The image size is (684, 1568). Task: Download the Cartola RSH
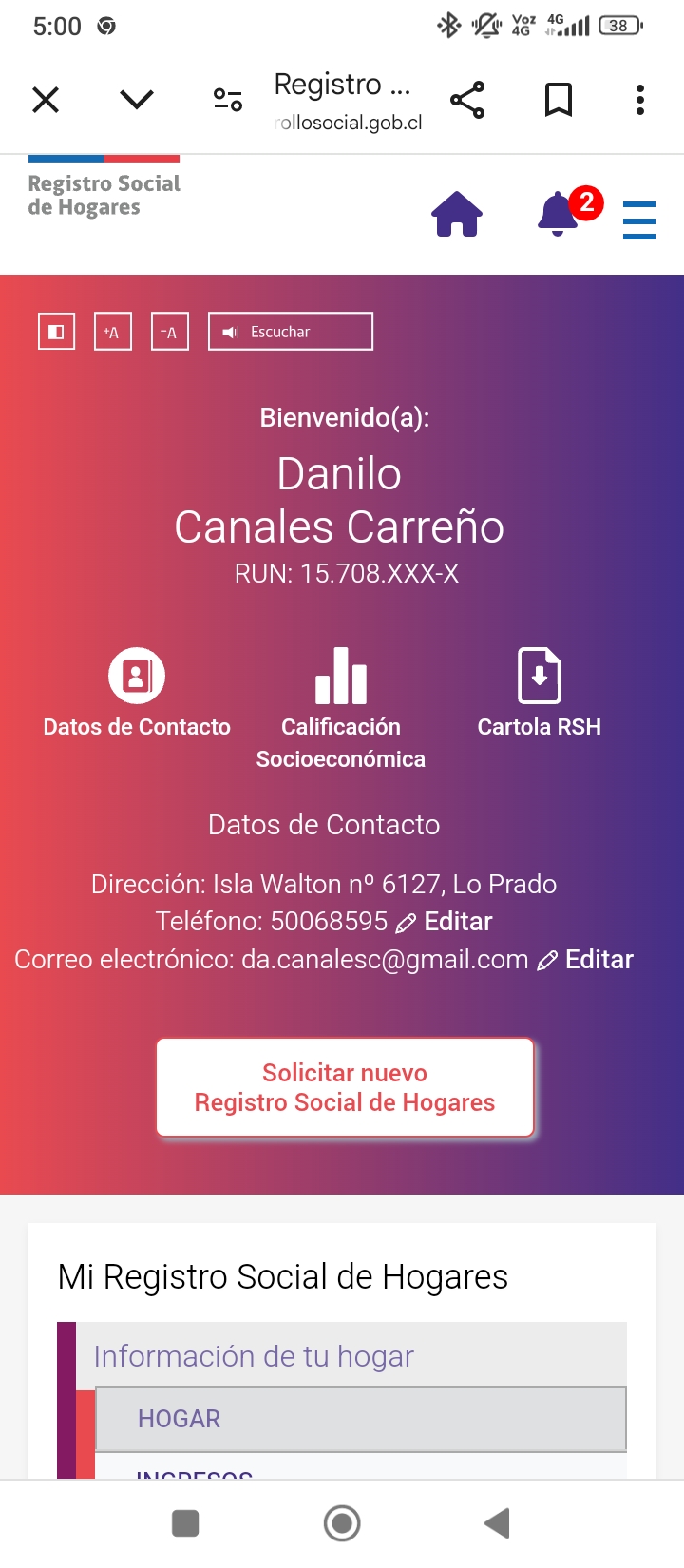[539, 692]
